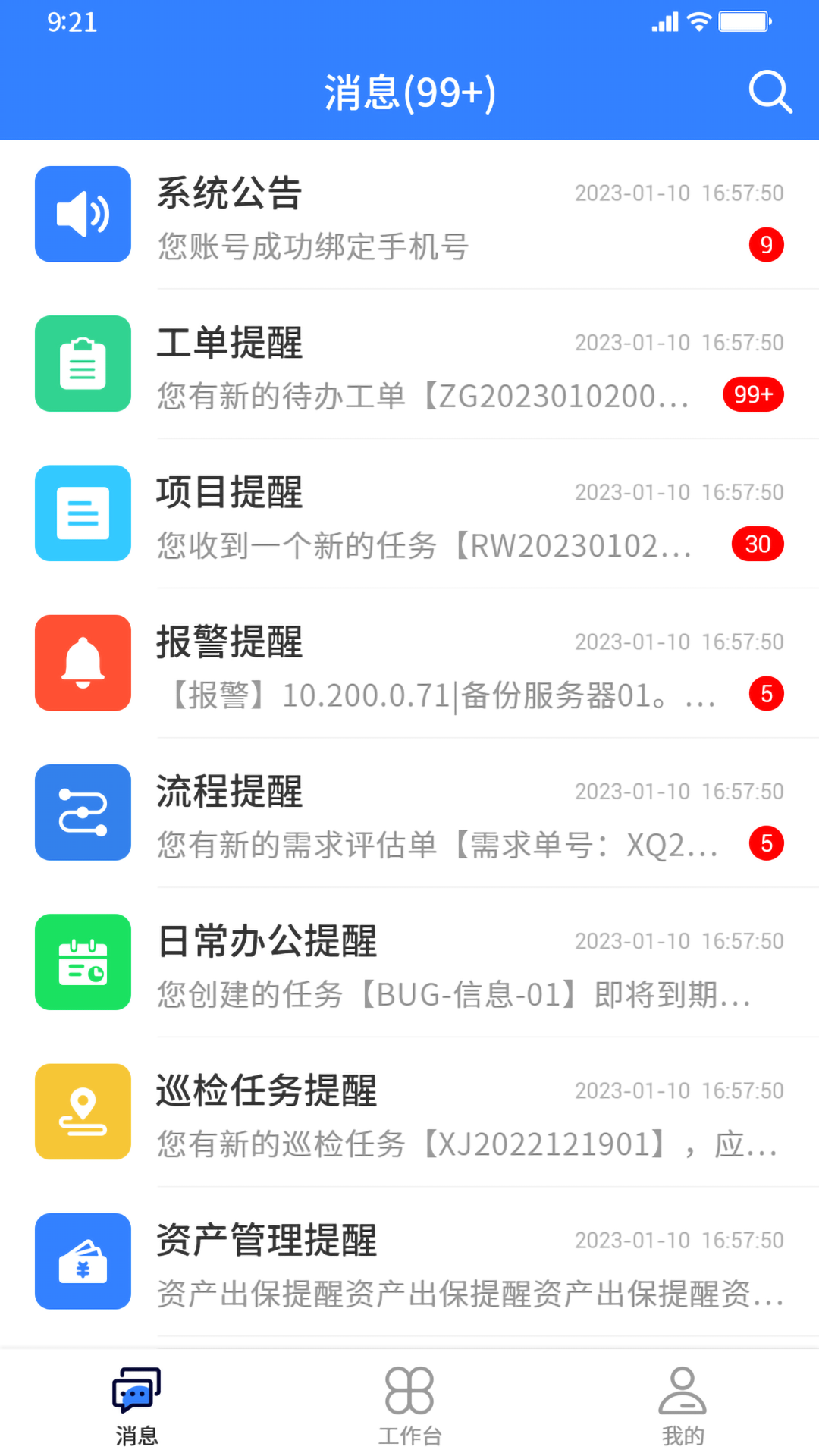Select the flow icon for 流程提醒
819x1456 pixels.
[83, 812]
